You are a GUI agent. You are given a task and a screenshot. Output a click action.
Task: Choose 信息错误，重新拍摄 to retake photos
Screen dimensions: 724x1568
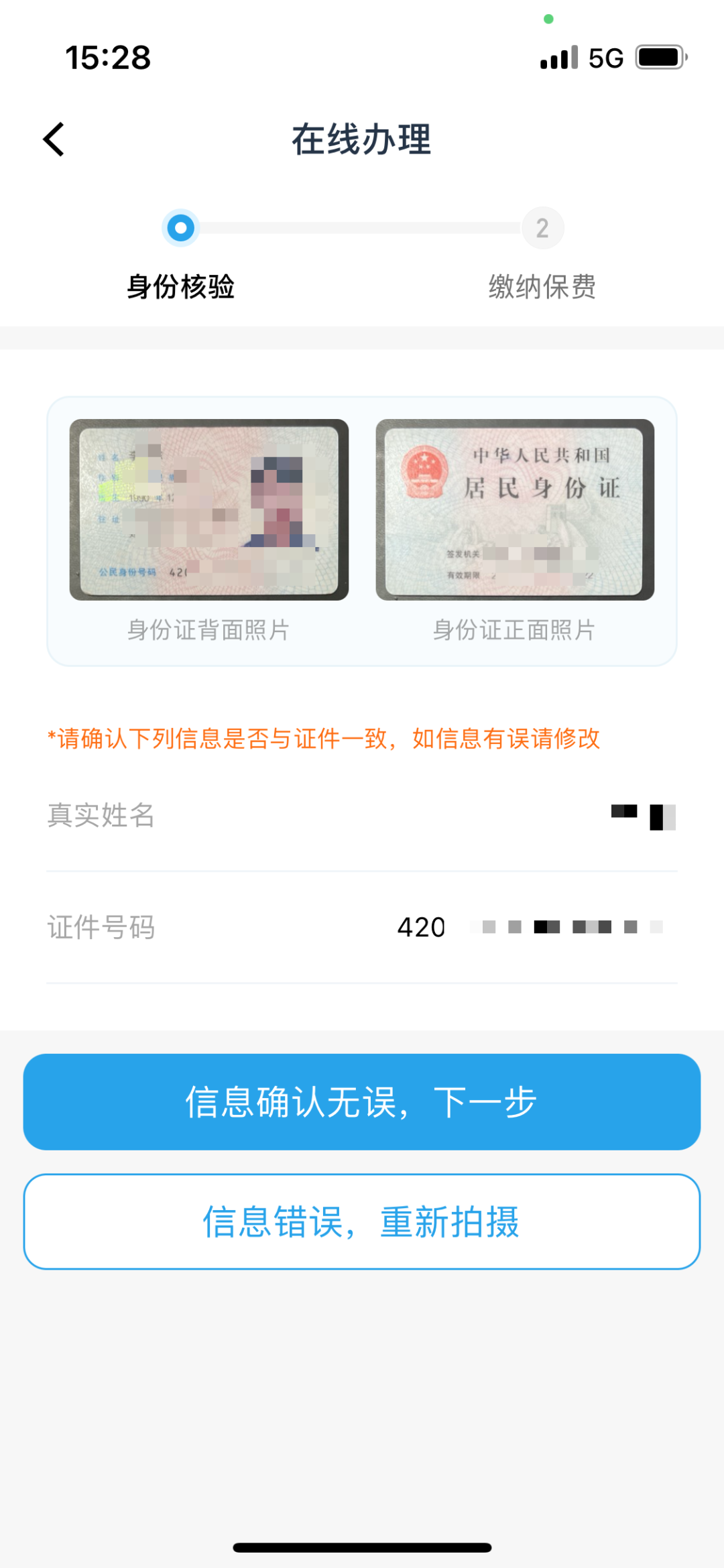[362, 1221]
